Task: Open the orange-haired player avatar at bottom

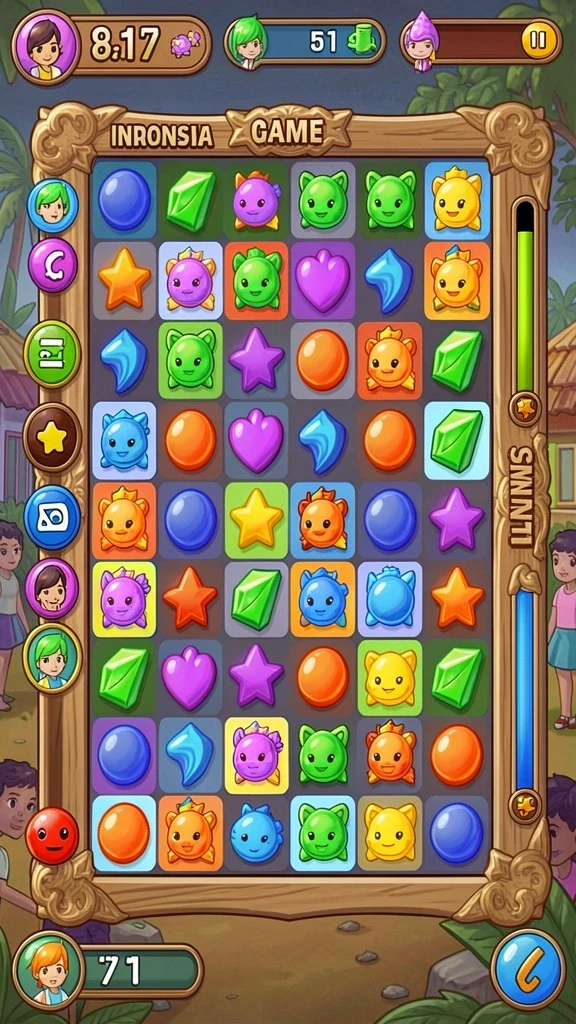Action: (49, 969)
